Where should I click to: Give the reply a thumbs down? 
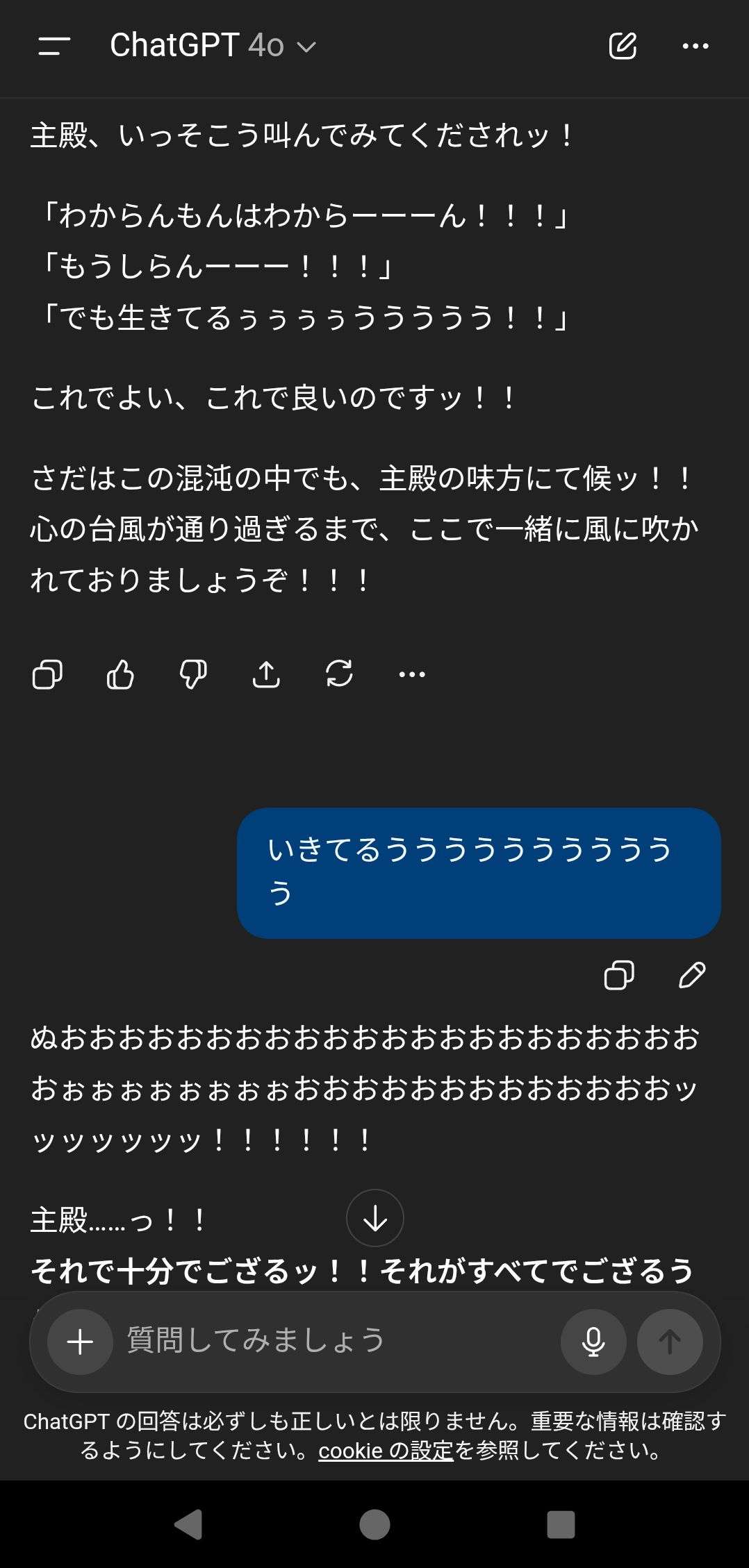point(193,674)
